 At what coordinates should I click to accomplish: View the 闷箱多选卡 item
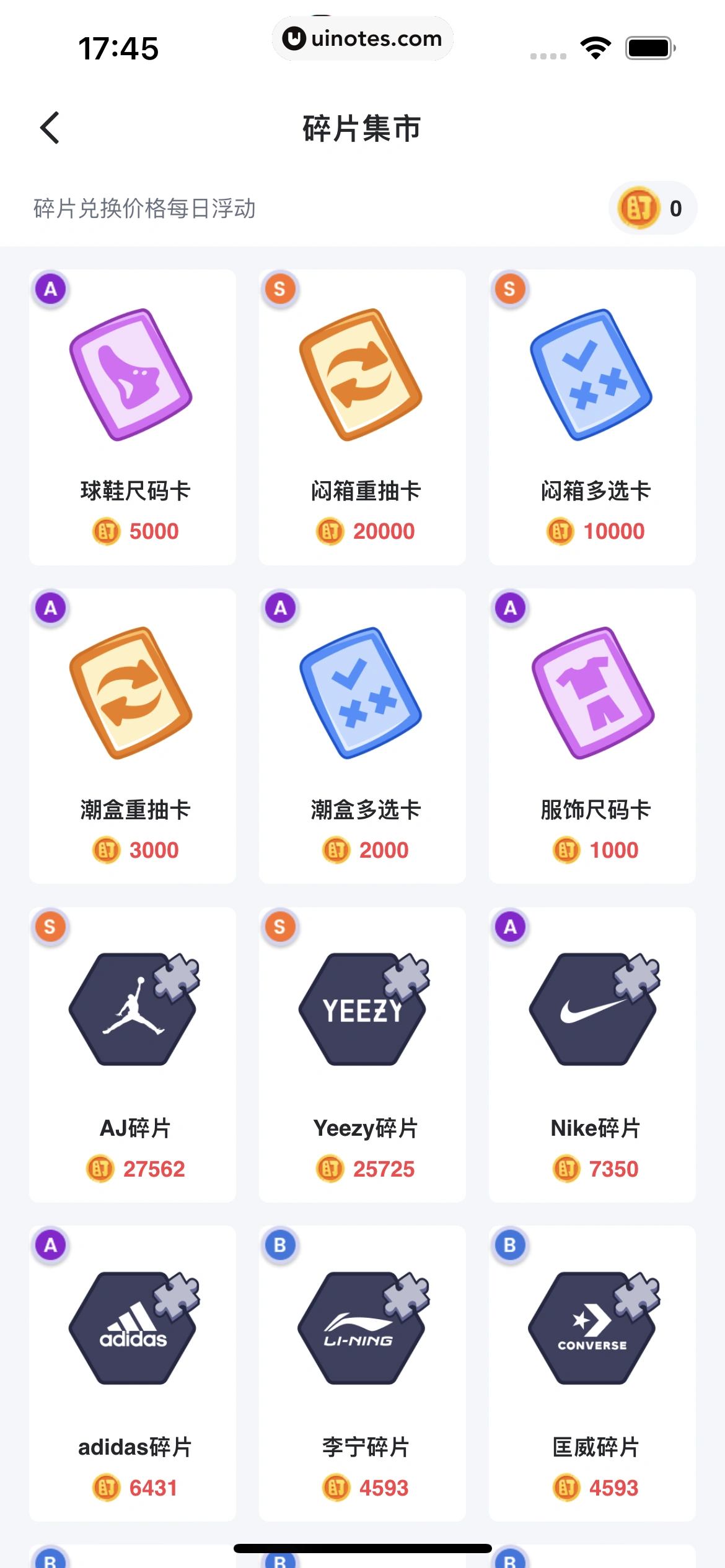pyautogui.click(x=592, y=416)
